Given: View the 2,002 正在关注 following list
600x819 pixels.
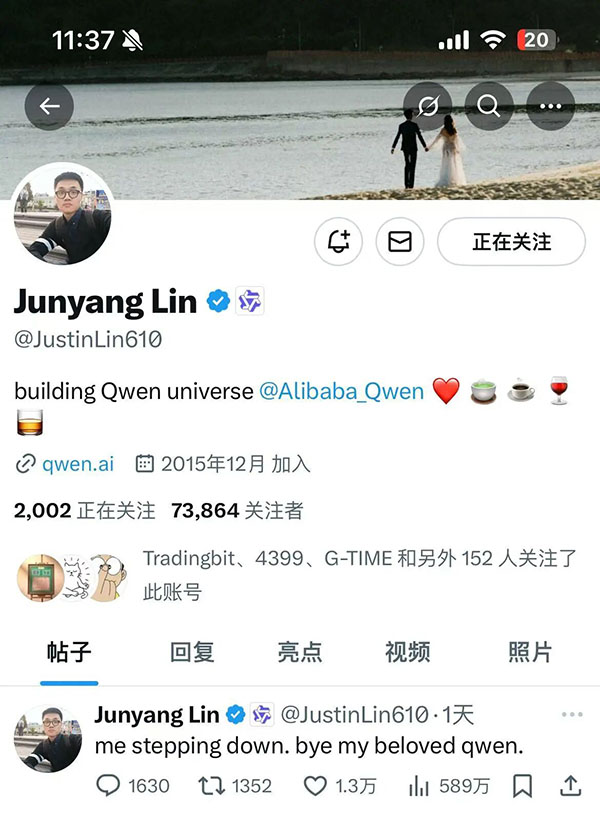Looking at the screenshot, I should pyautogui.click(x=85, y=511).
